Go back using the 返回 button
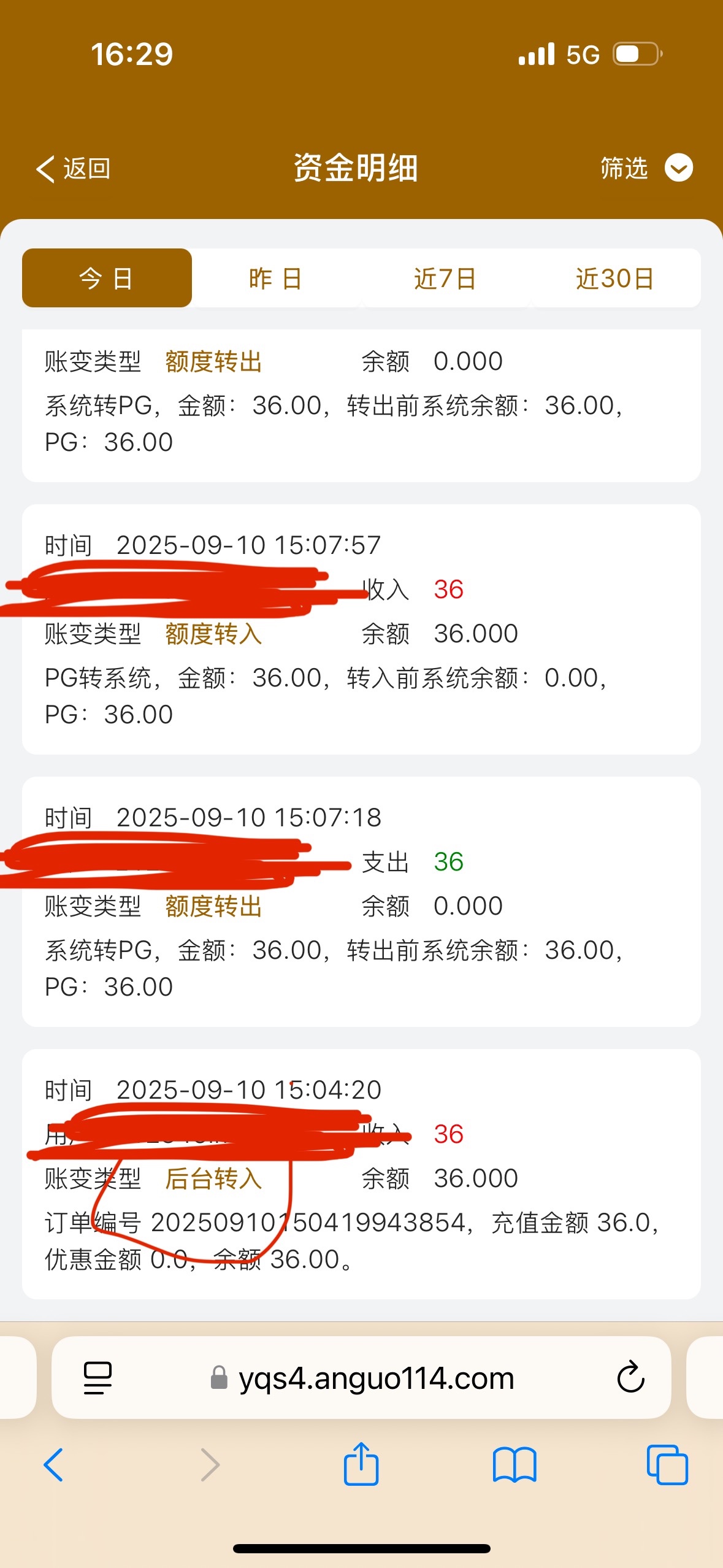Screen dimensions: 723x1568 tap(74, 169)
